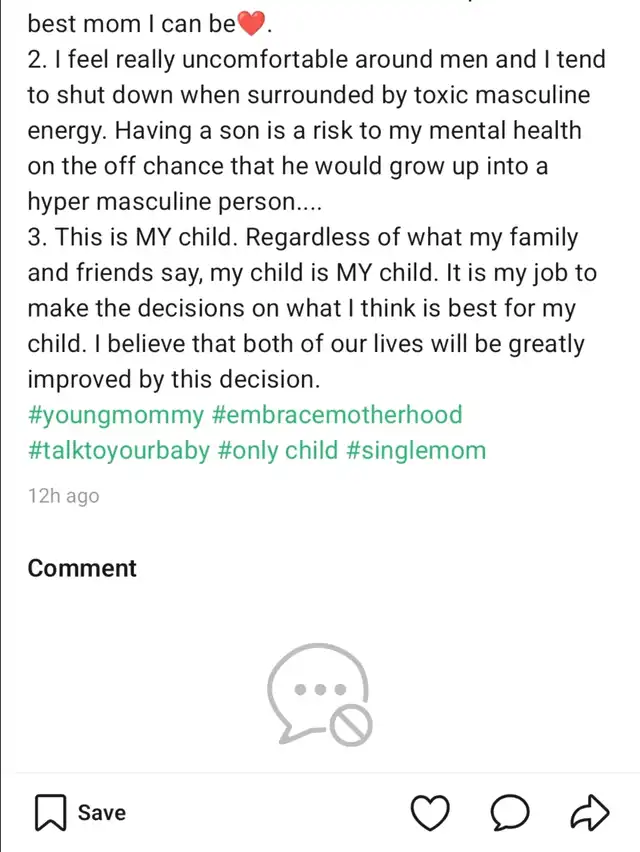This screenshot has height=852, width=640.
Task: Share this post via arrow icon
Action: pos(589,813)
